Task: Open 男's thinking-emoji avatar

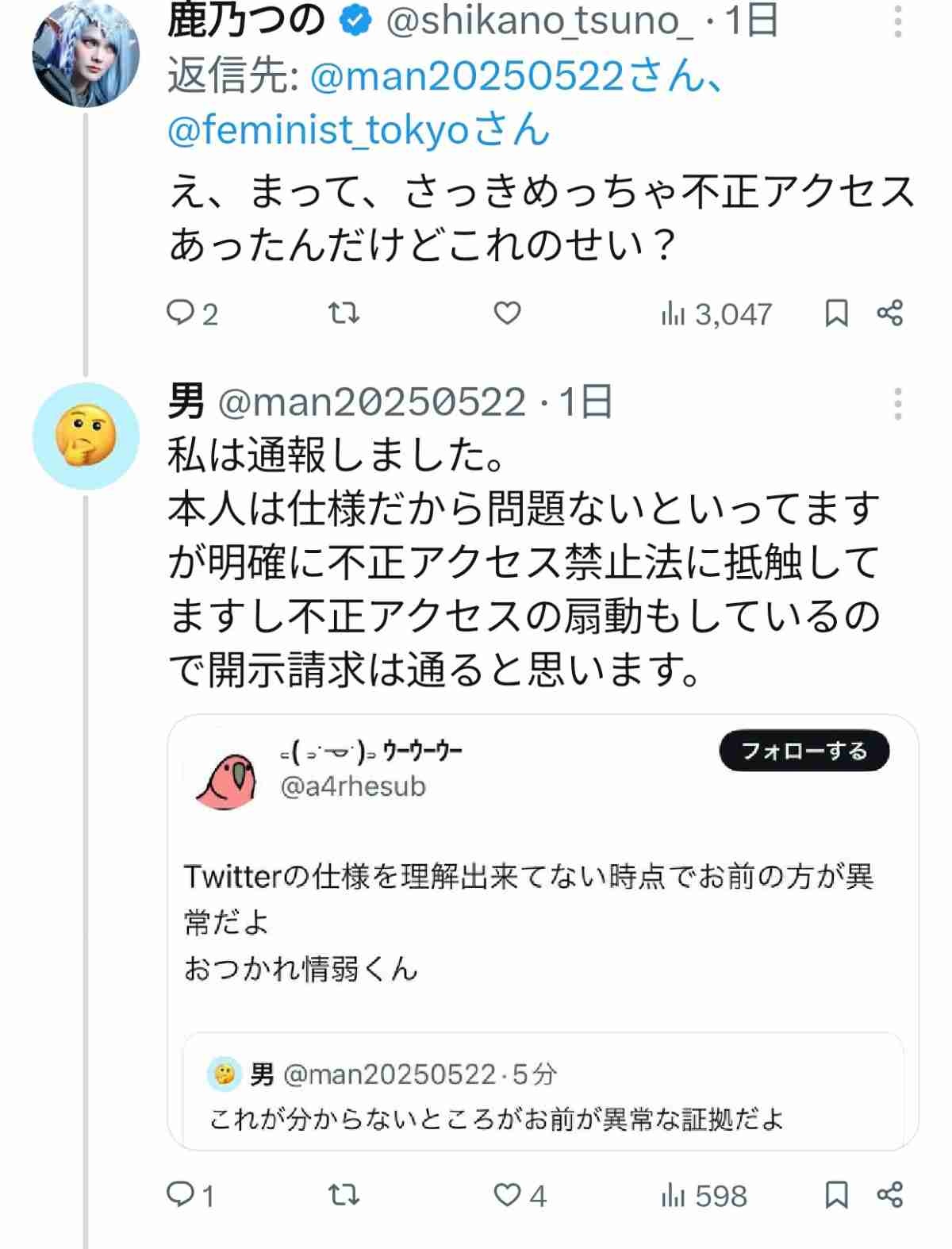Action: tap(86, 436)
